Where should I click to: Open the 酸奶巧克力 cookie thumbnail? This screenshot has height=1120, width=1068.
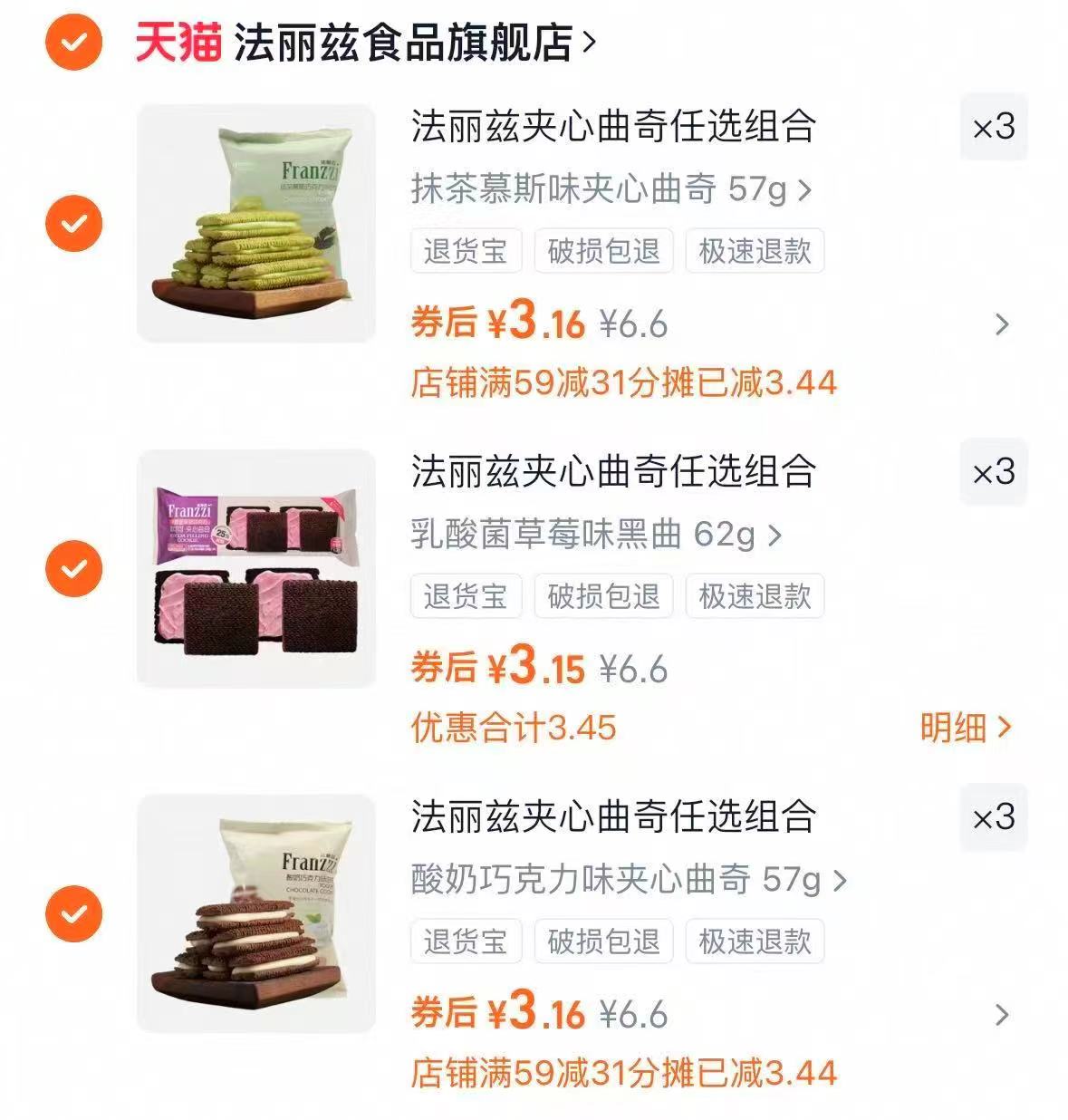click(255, 909)
